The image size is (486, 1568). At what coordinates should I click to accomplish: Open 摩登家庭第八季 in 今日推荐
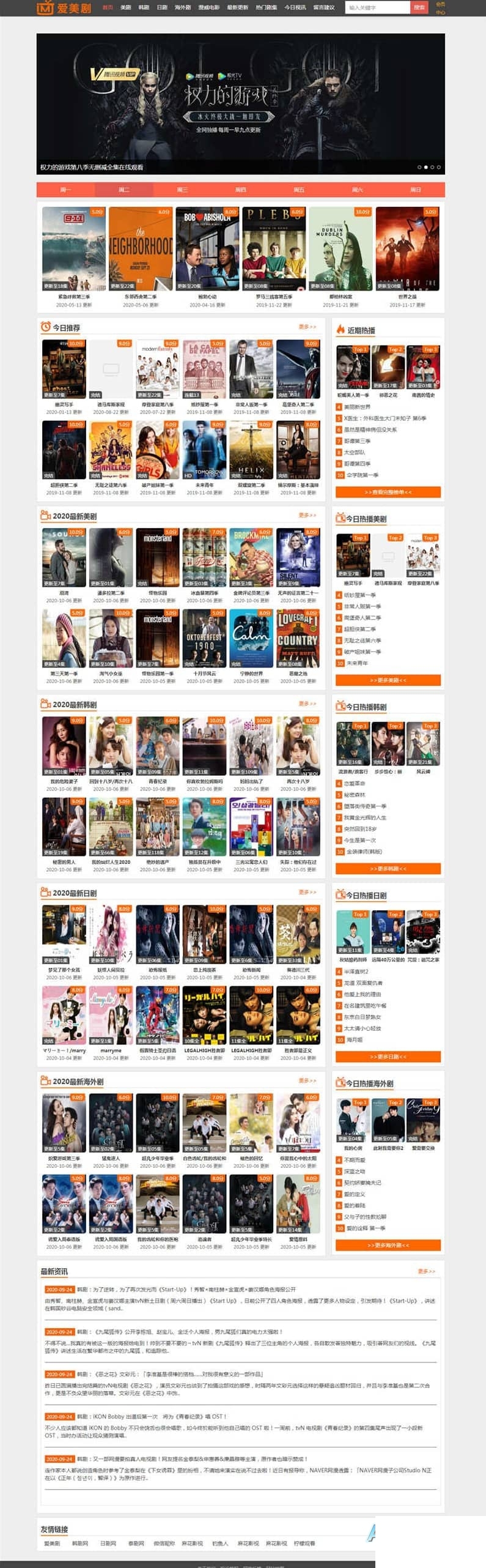point(158,369)
